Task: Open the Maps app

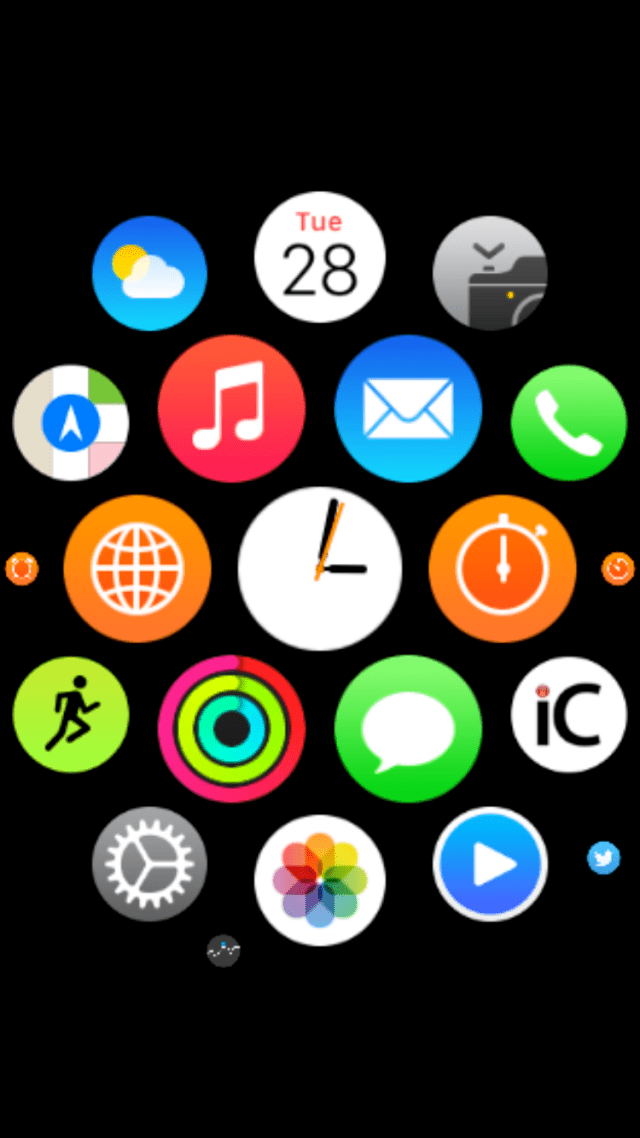Action: coord(71,422)
